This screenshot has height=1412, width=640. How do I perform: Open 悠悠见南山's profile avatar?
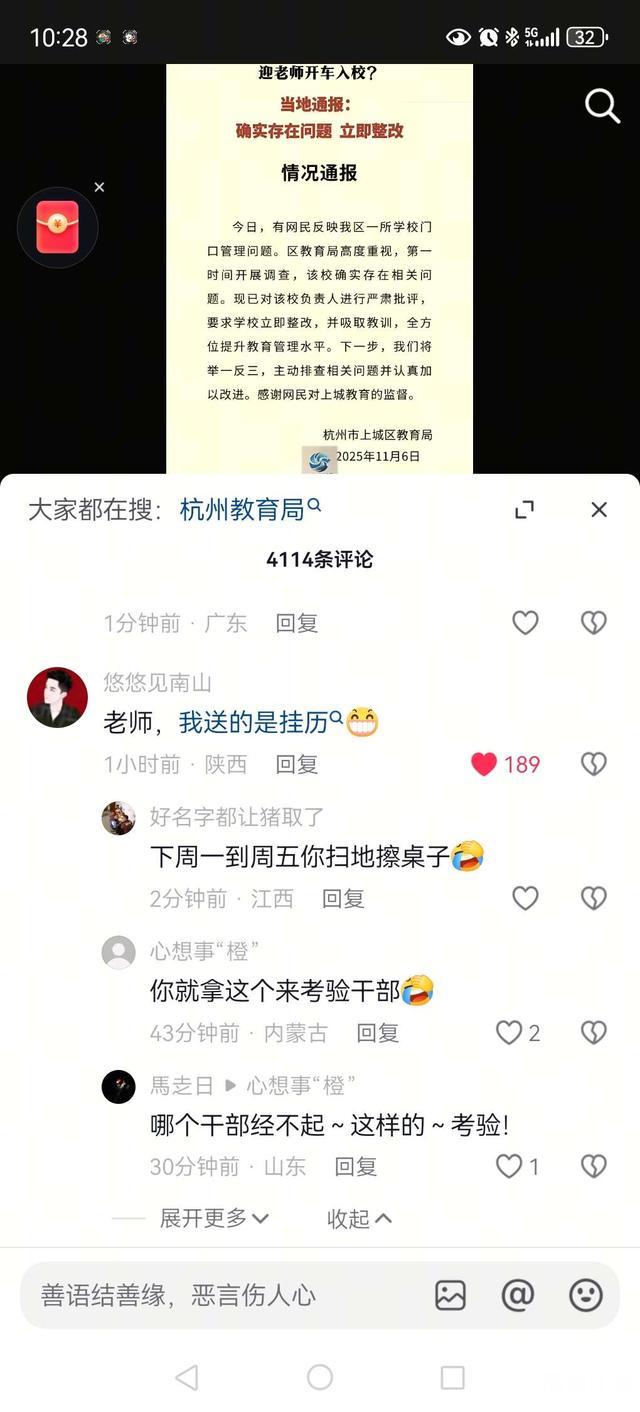point(57,697)
